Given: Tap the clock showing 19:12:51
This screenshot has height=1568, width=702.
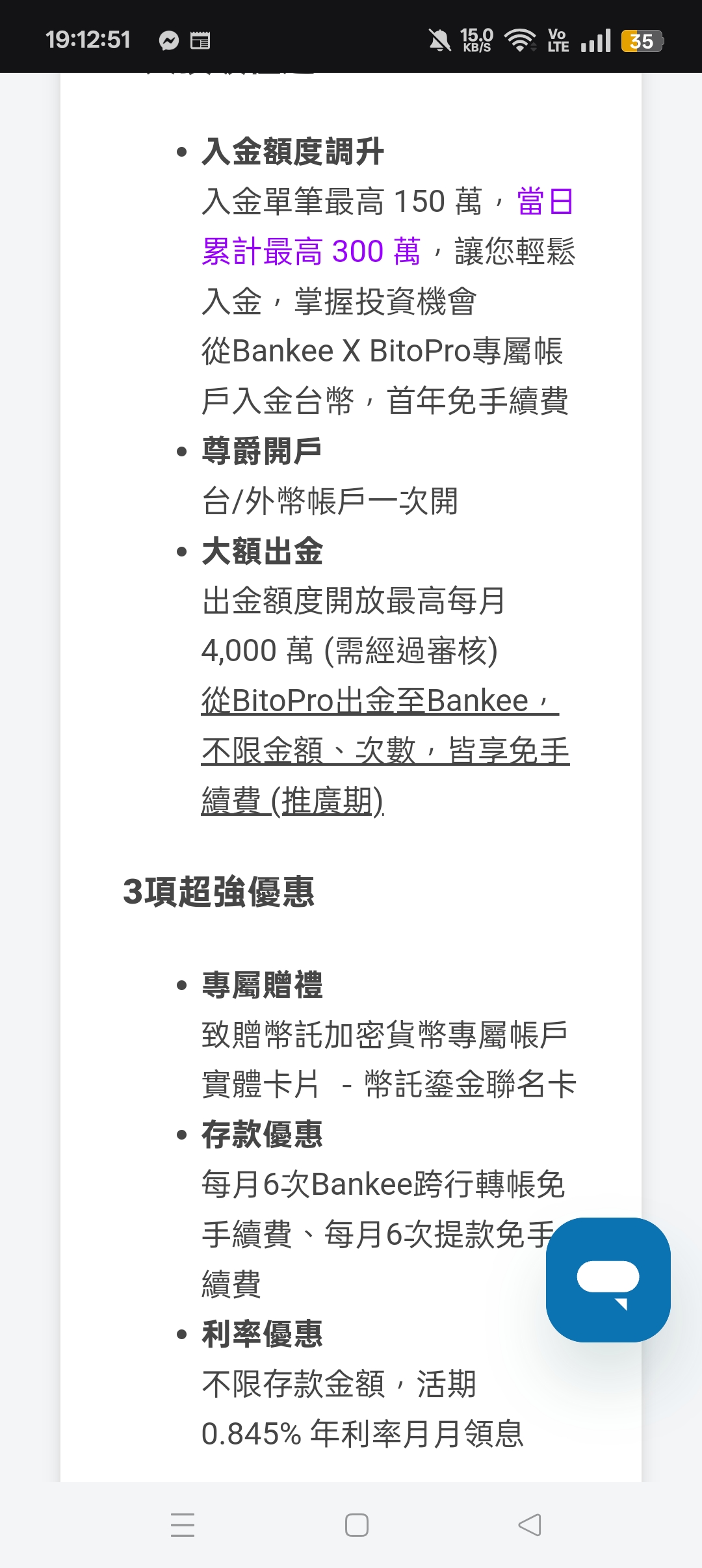Looking at the screenshot, I should pos(88,40).
